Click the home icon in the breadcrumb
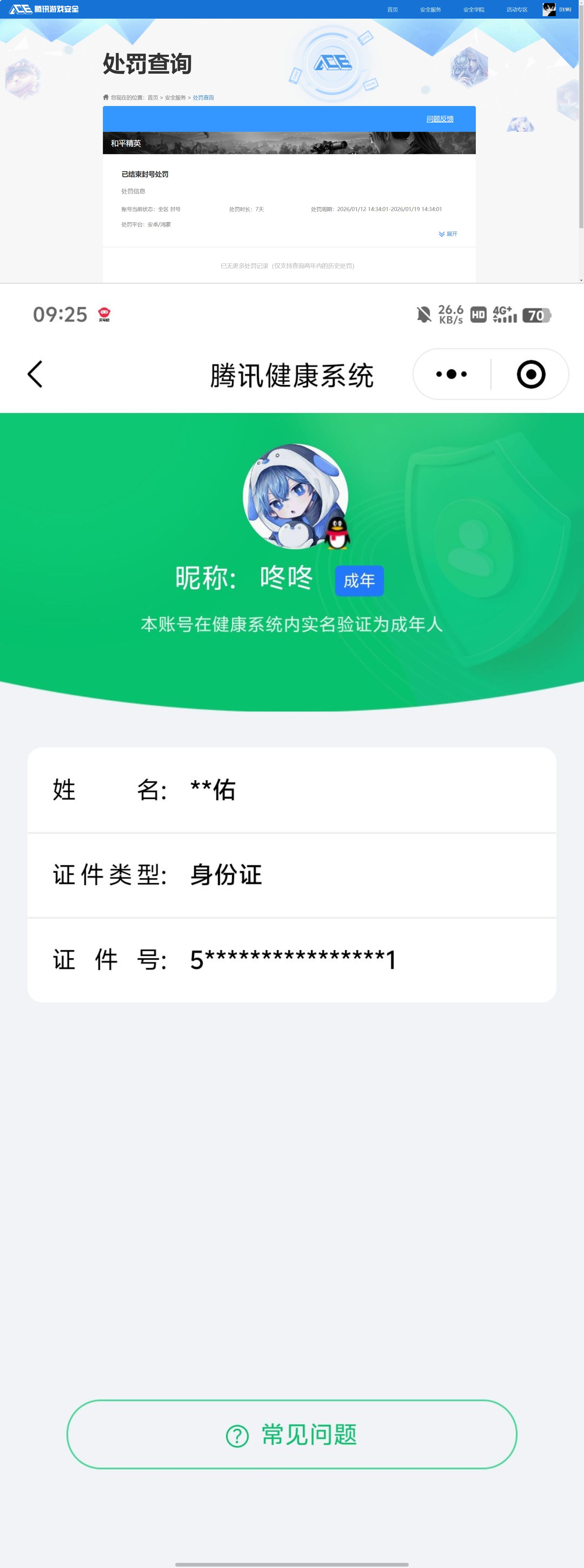This screenshot has width=584, height=1568. (105, 97)
